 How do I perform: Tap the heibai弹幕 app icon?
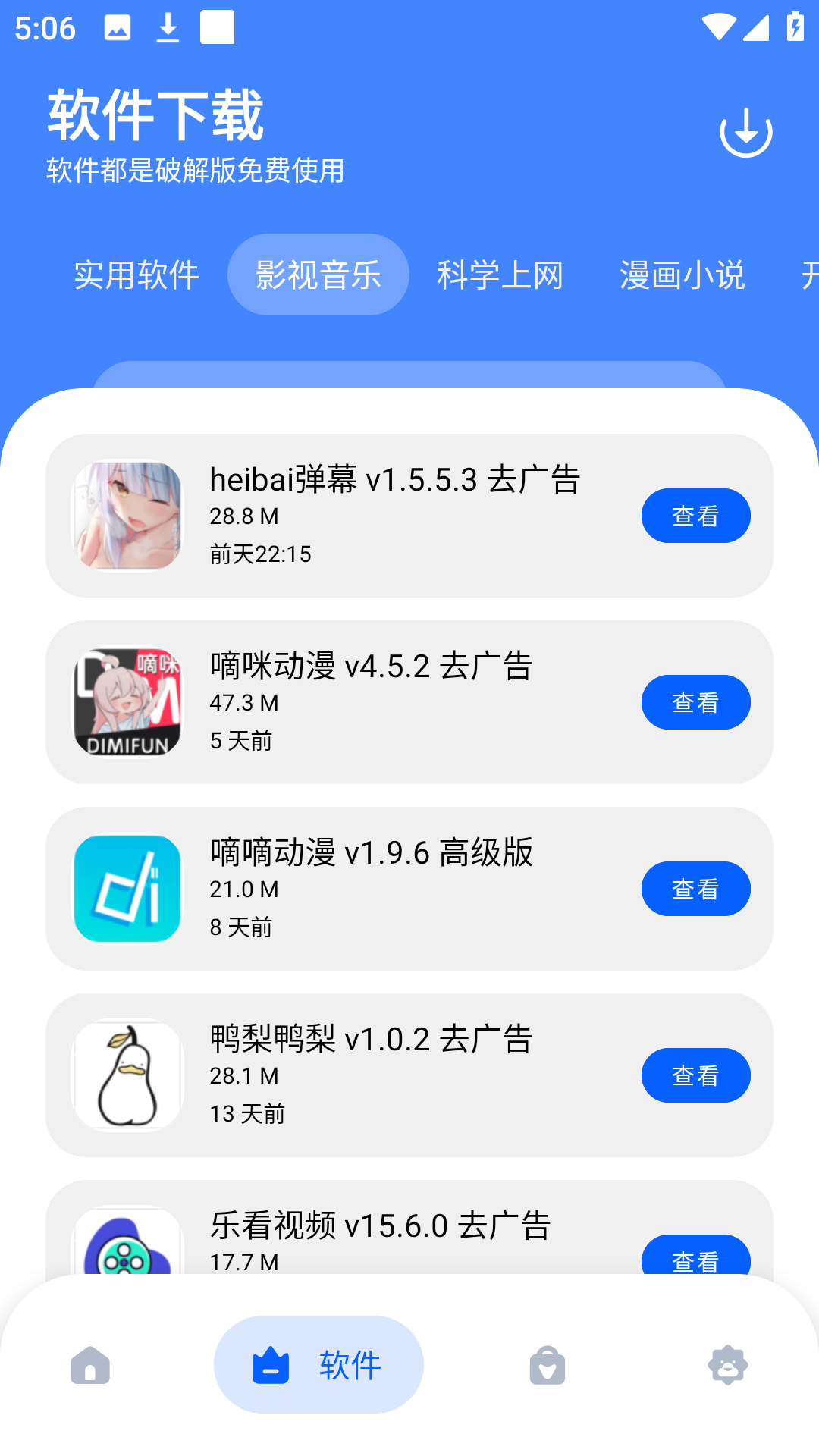click(x=127, y=516)
